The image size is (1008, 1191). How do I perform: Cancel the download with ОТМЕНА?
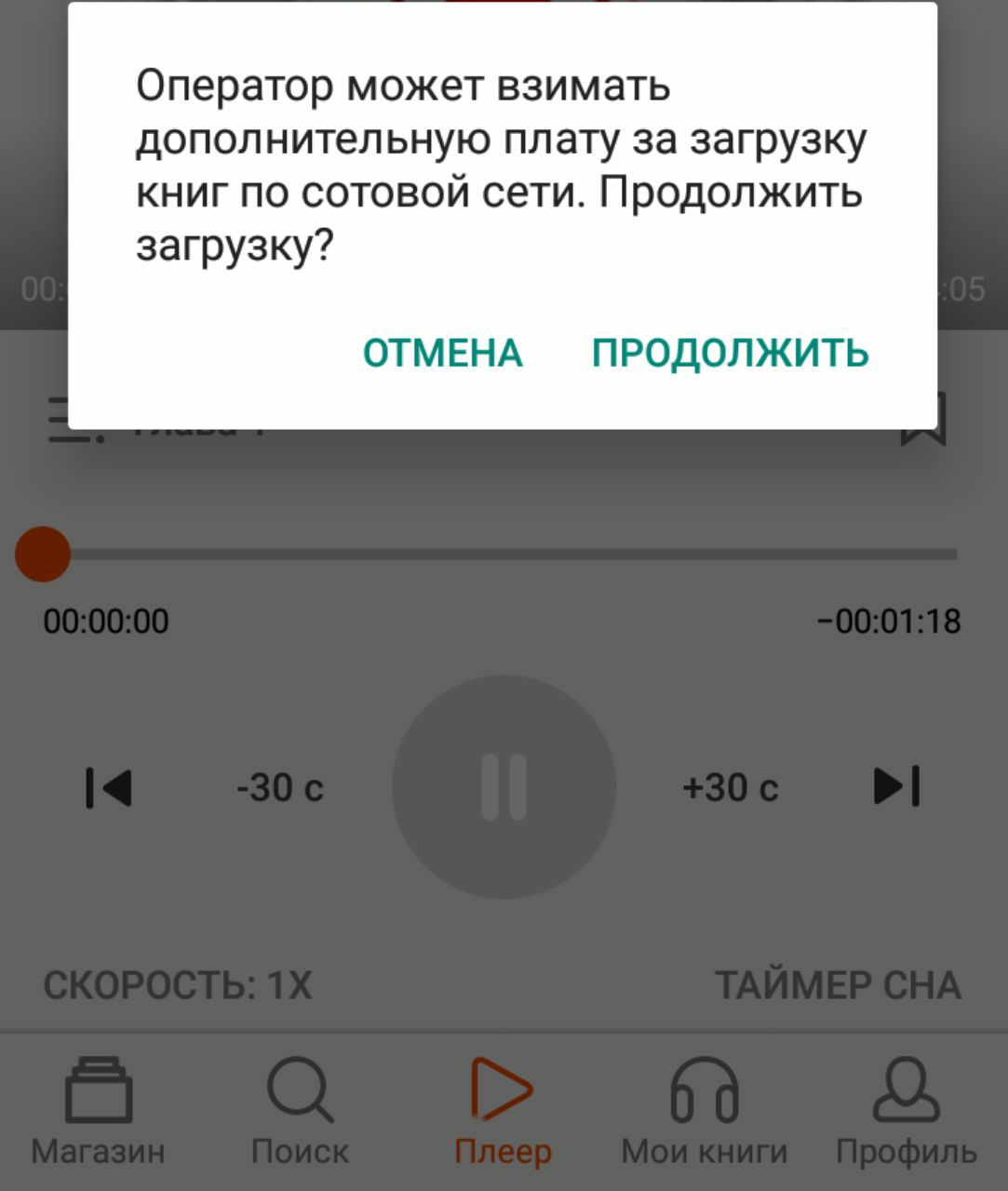click(x=442, y=354)
